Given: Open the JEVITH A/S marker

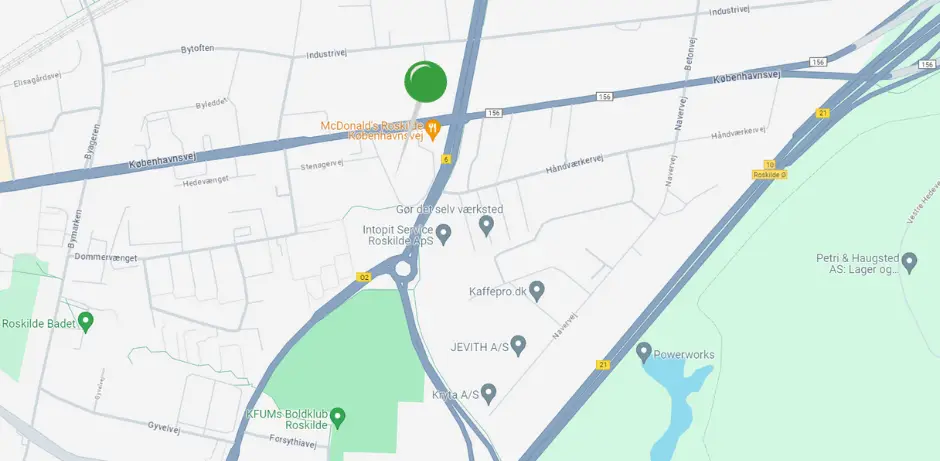Looking at the screenshot, I should pyautogui.click(x=518, y=345).
